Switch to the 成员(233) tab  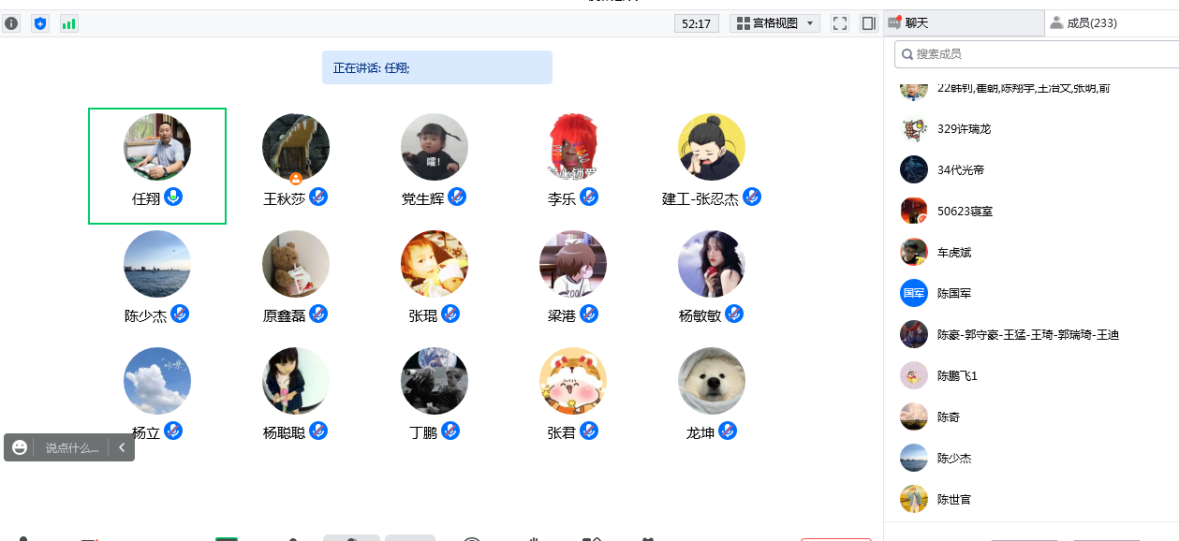pyautogui.click(x=1090, y=23)
